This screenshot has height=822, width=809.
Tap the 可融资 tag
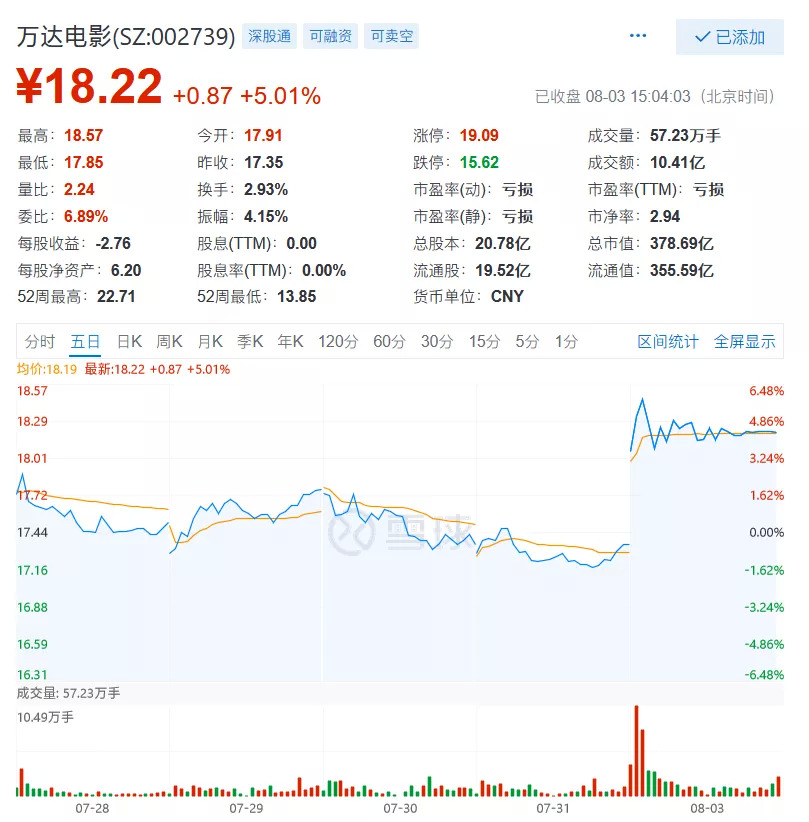[x=330, y=36]
